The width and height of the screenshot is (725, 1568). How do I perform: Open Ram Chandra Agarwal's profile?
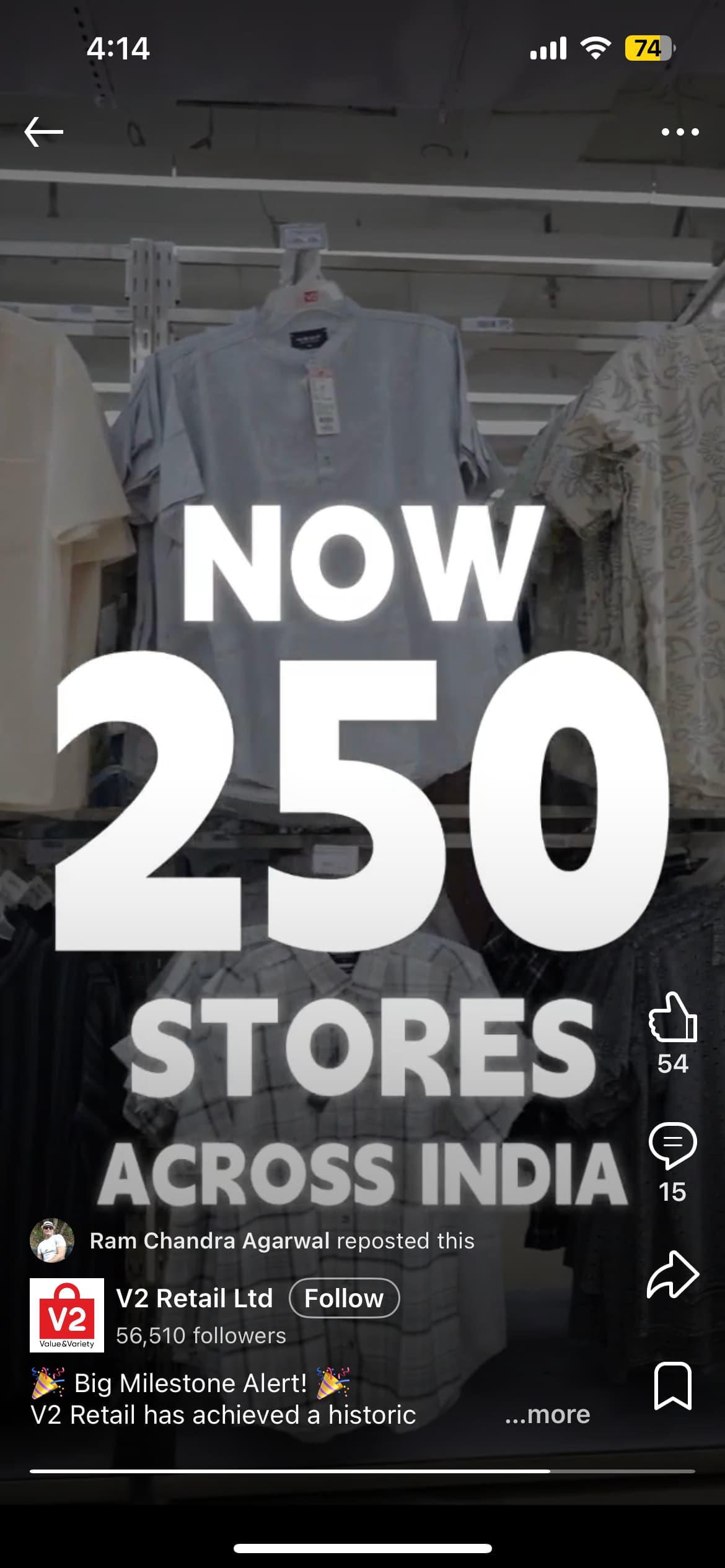(209, 1241)
